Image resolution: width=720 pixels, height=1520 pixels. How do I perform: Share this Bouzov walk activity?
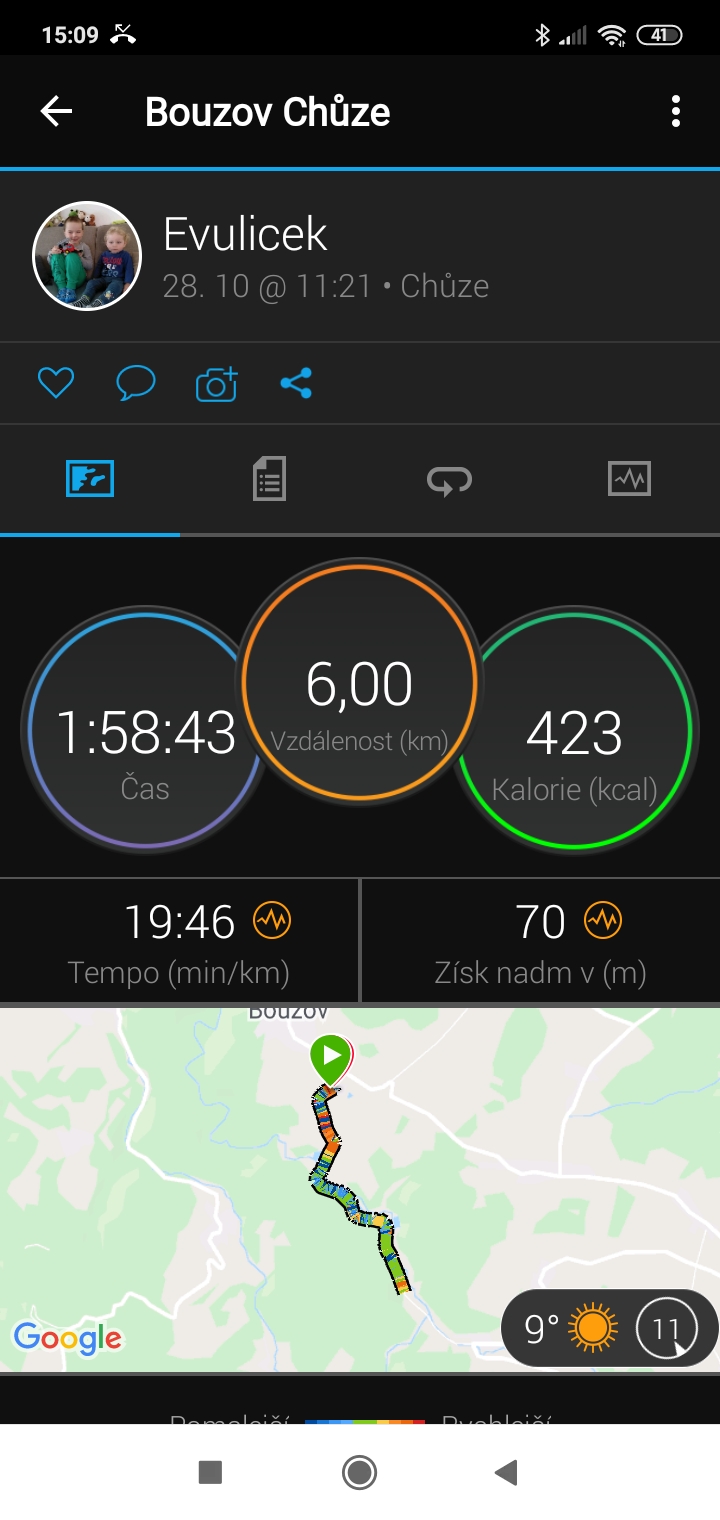(x=296, y=383)
